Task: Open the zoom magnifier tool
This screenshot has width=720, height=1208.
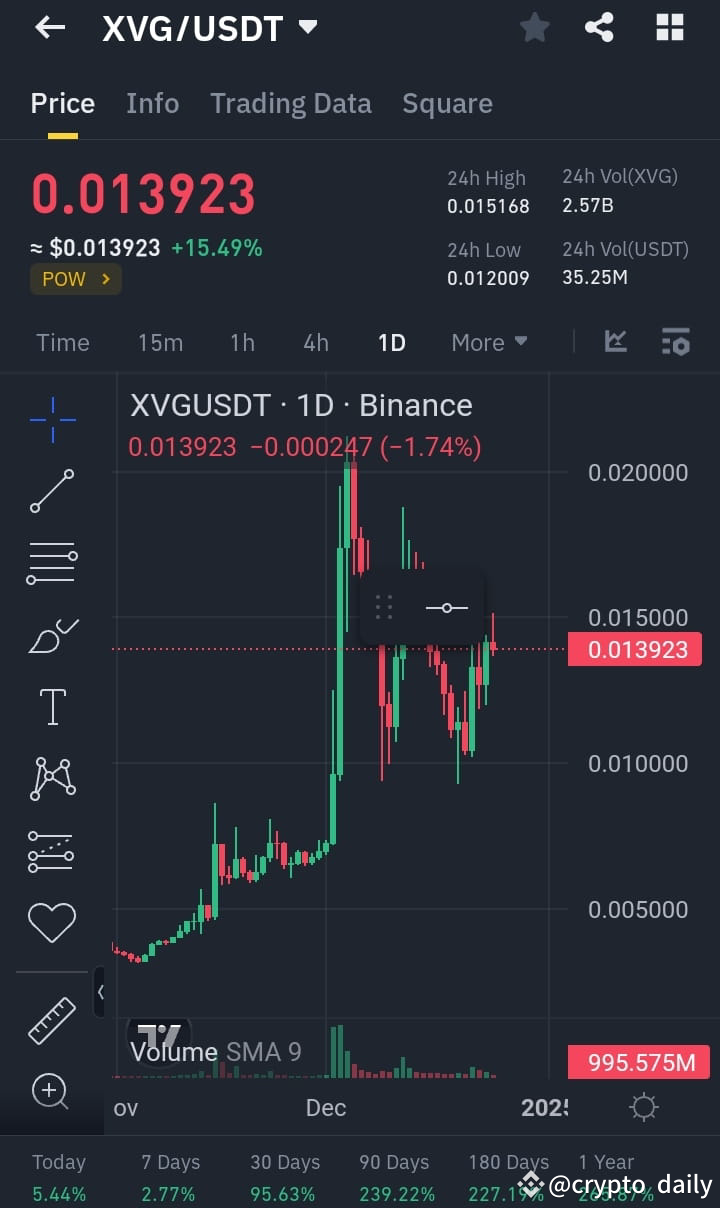Action: click(51, 1091)
